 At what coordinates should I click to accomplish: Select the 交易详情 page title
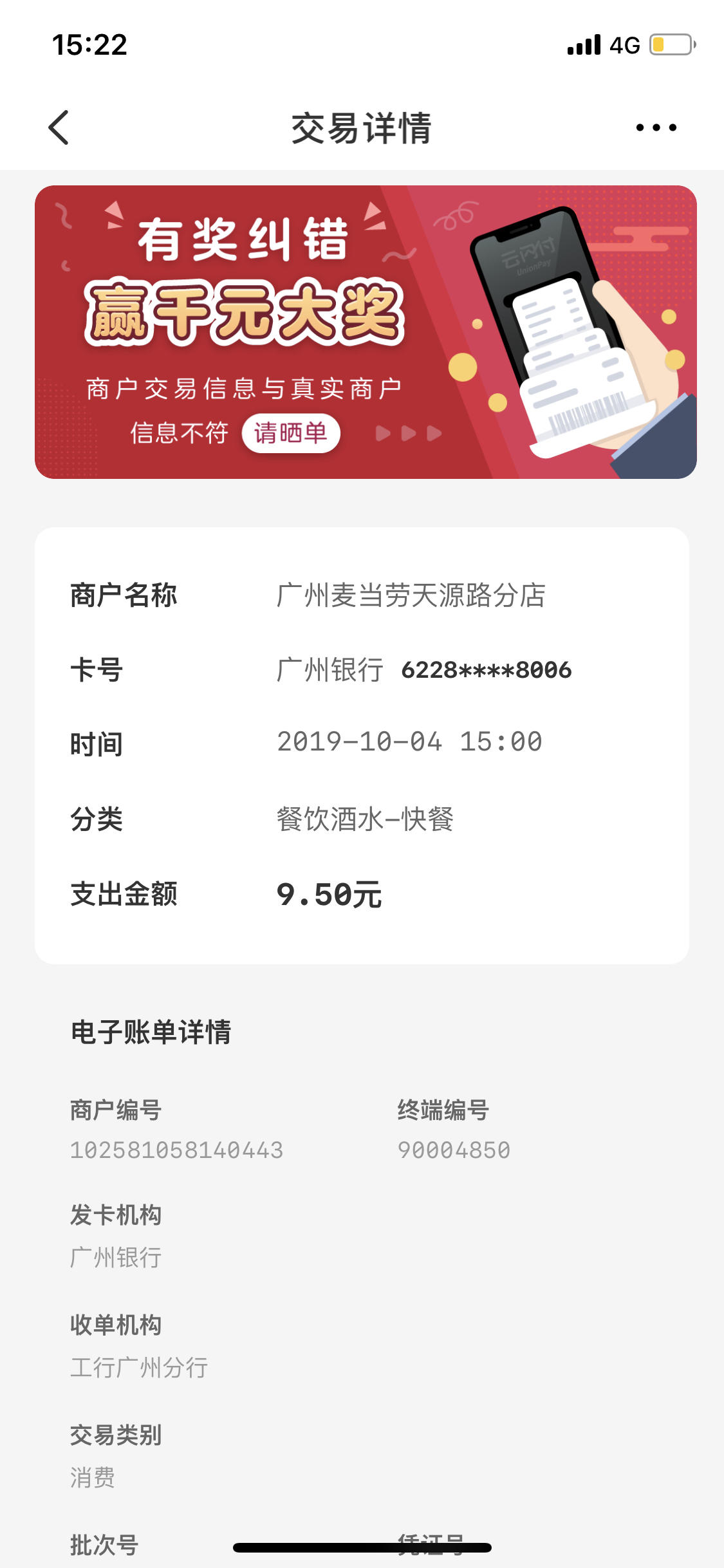pyautogui.click(x=362, y=127)
